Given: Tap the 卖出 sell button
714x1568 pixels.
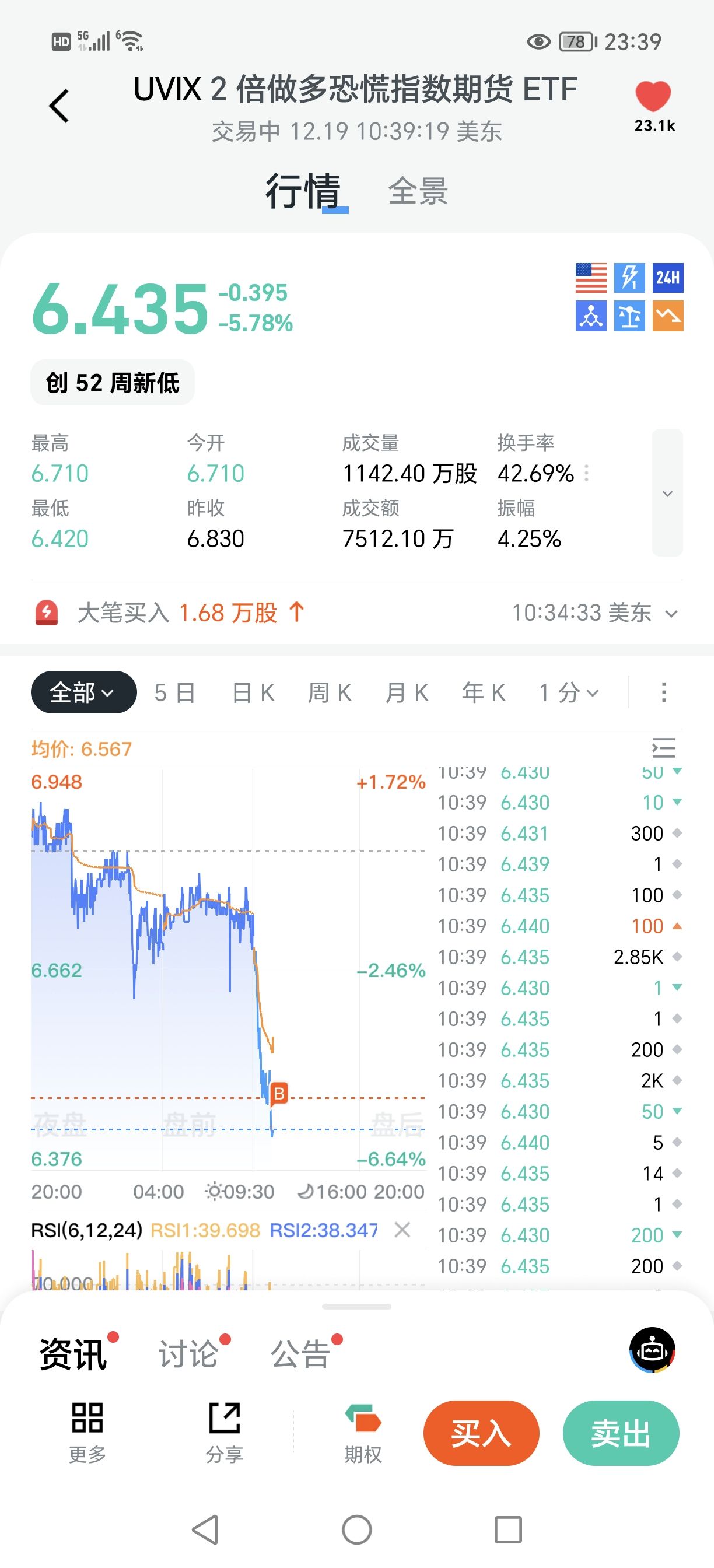Looking at the screenshot, I should pos(620,1433).
